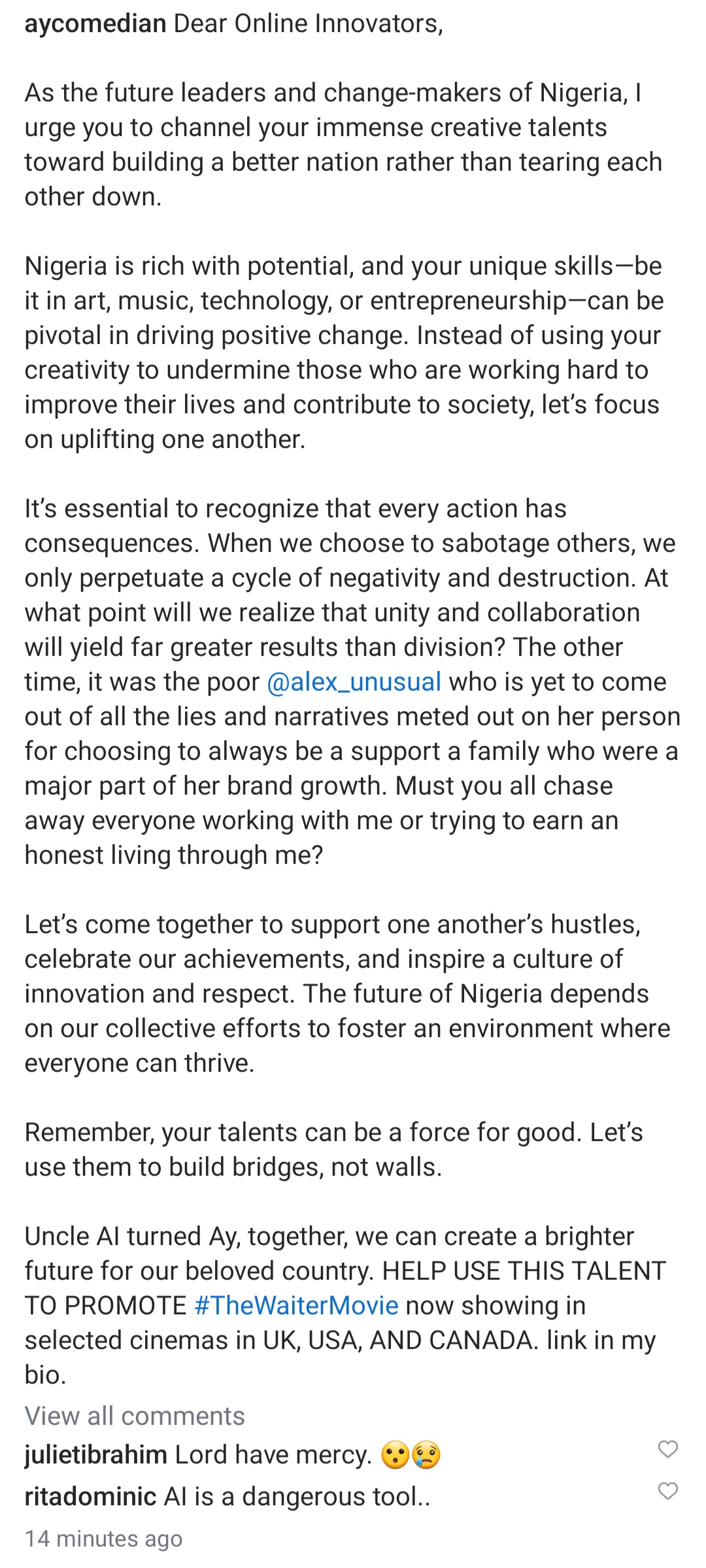
Task: Open the @alex_unusual mention
Action: tap(354, 682)
